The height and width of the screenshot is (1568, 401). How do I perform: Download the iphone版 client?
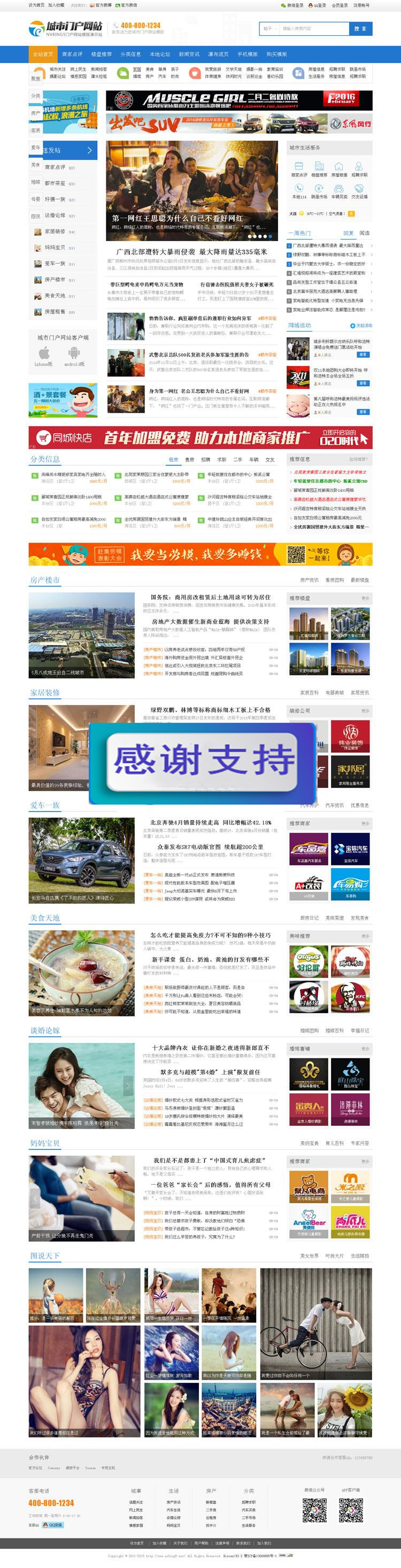click(44, 356)
